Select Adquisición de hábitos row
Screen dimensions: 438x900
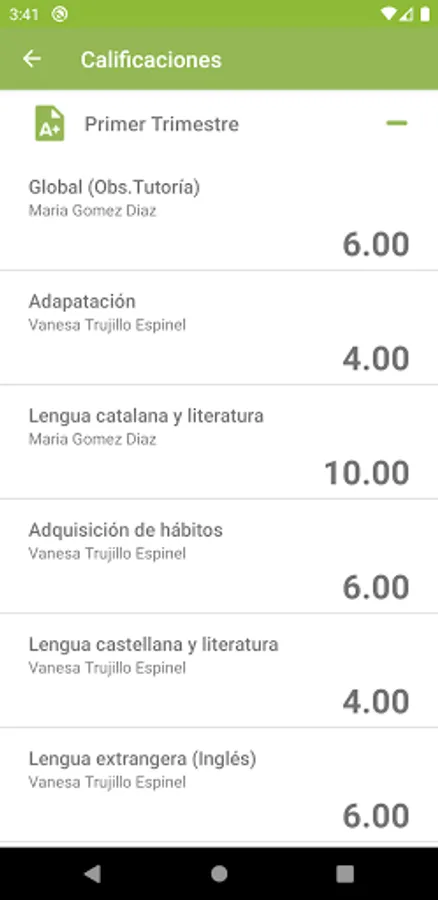(219, 556)
